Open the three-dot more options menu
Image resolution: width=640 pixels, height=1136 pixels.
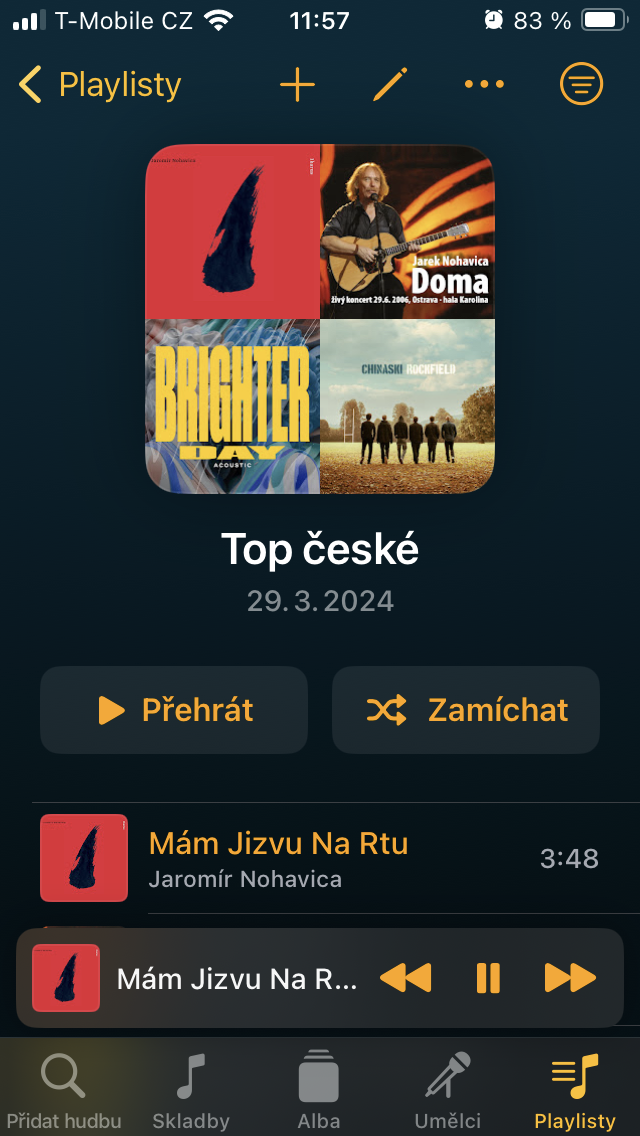484,85
